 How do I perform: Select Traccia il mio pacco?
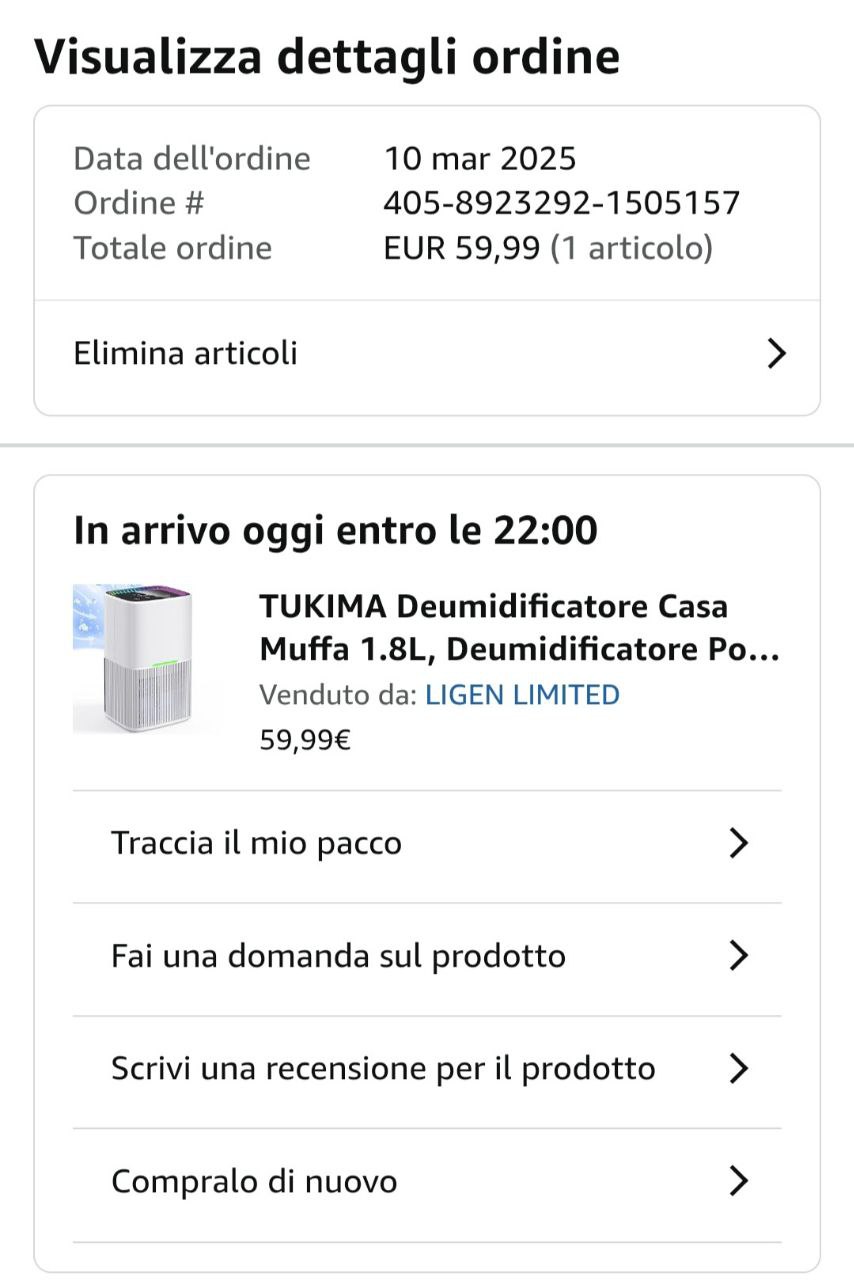[x=427, y=844]
